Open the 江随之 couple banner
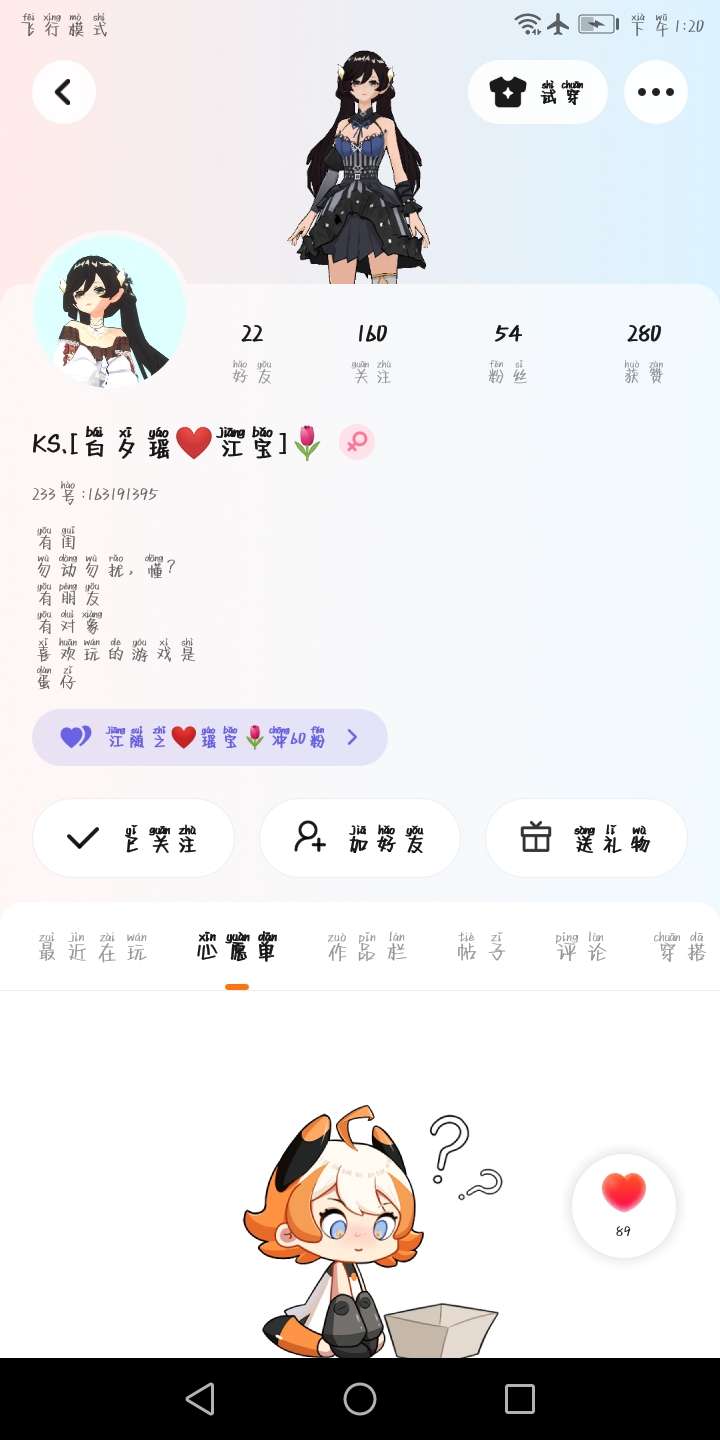 click(x=209, y=738)
